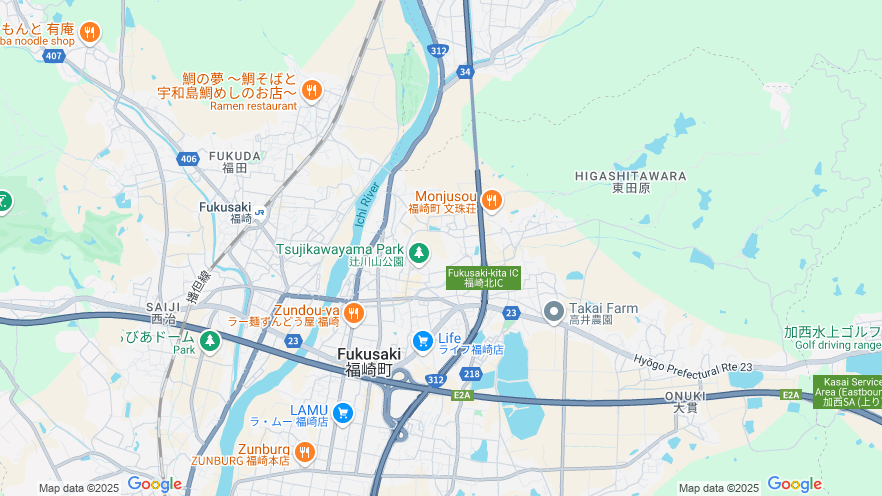Screen dimensions: 882x496
Task: Tap the Fukusaki train station icon
Action: pos(260,210)
